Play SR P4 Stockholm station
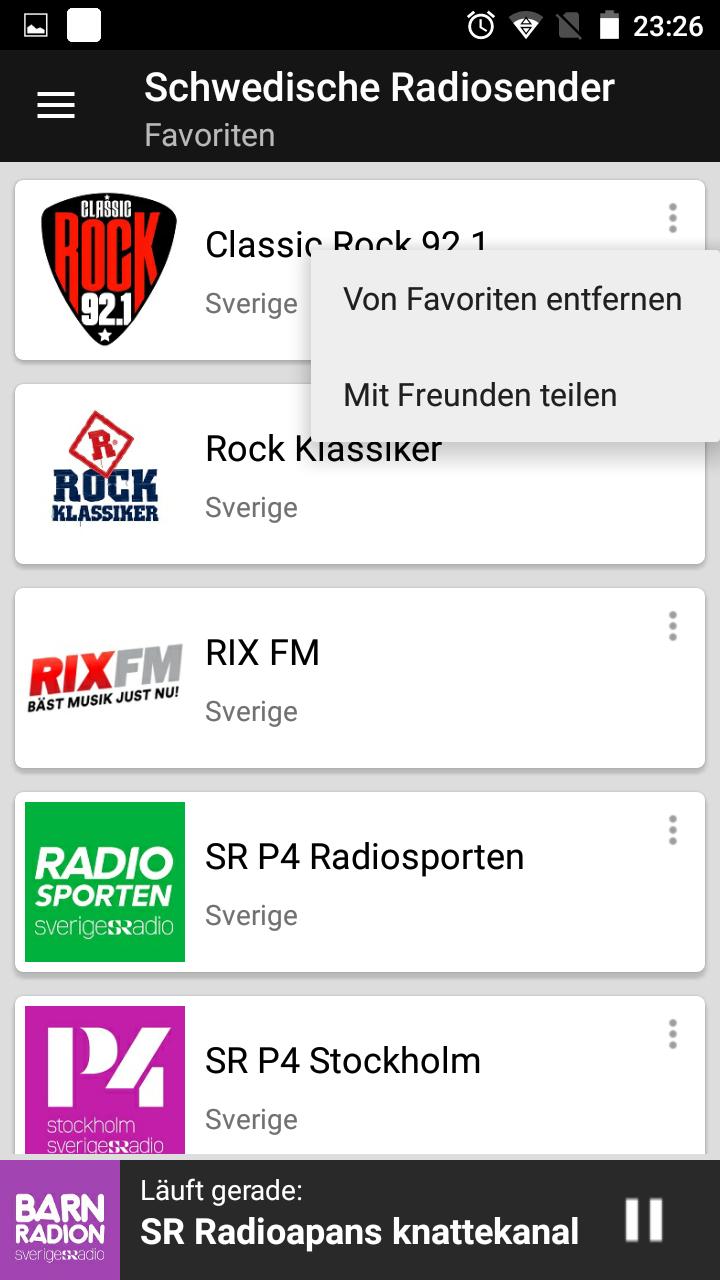The height and width of the screenshot is (1280, 720). click(360, 1076)
